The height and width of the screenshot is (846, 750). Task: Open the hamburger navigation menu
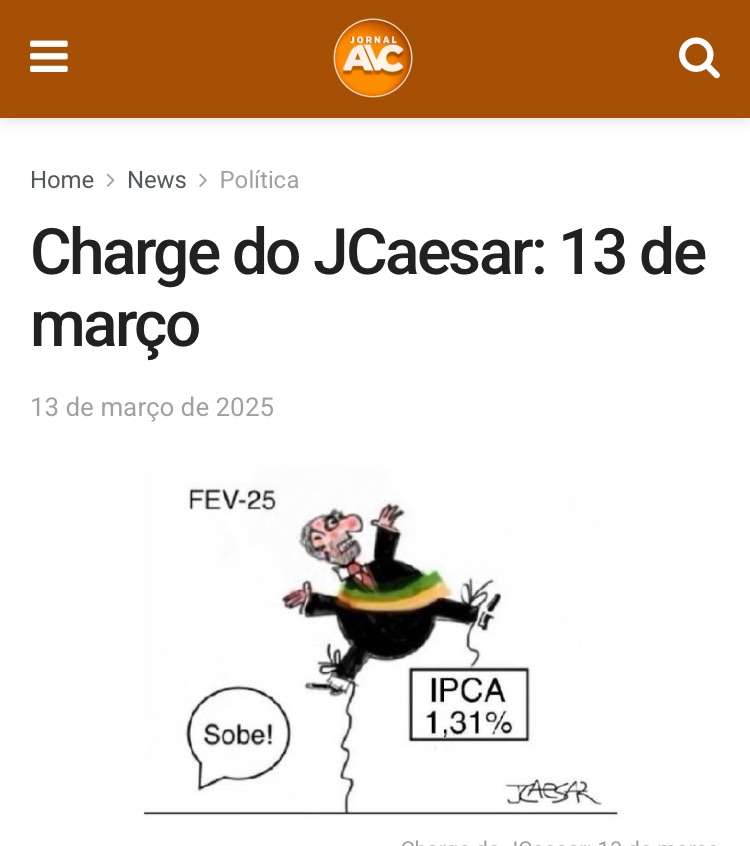click(x=49, y=57)
